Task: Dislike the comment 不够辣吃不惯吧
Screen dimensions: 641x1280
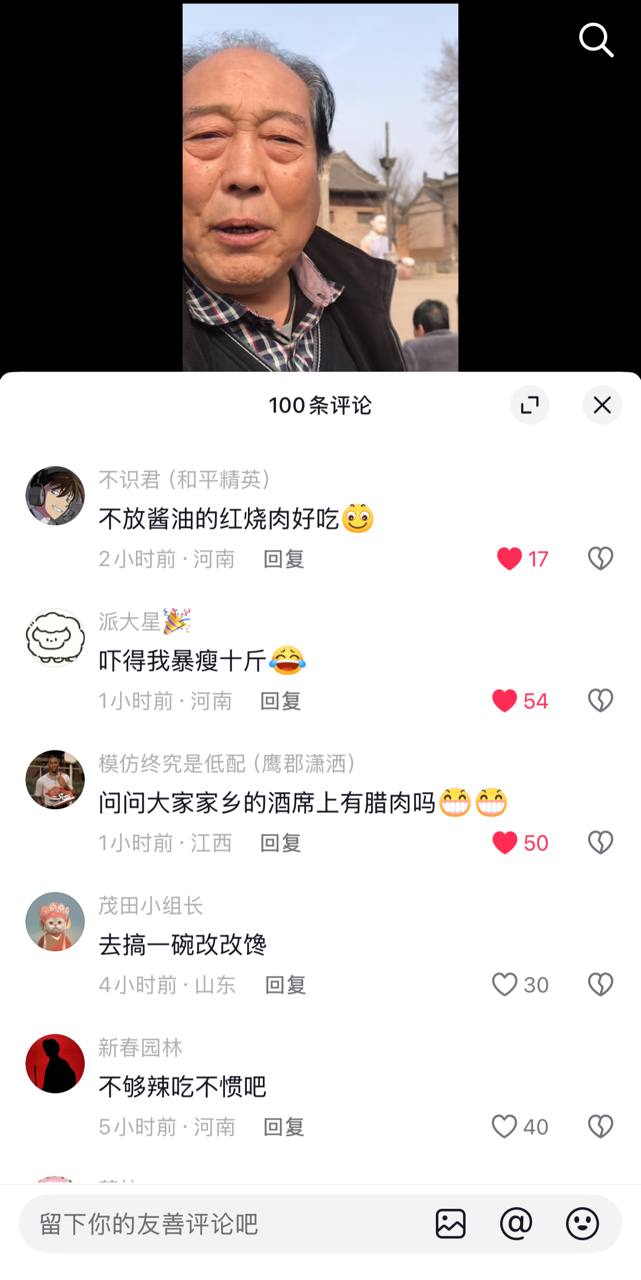Action: pos(600,1127)
